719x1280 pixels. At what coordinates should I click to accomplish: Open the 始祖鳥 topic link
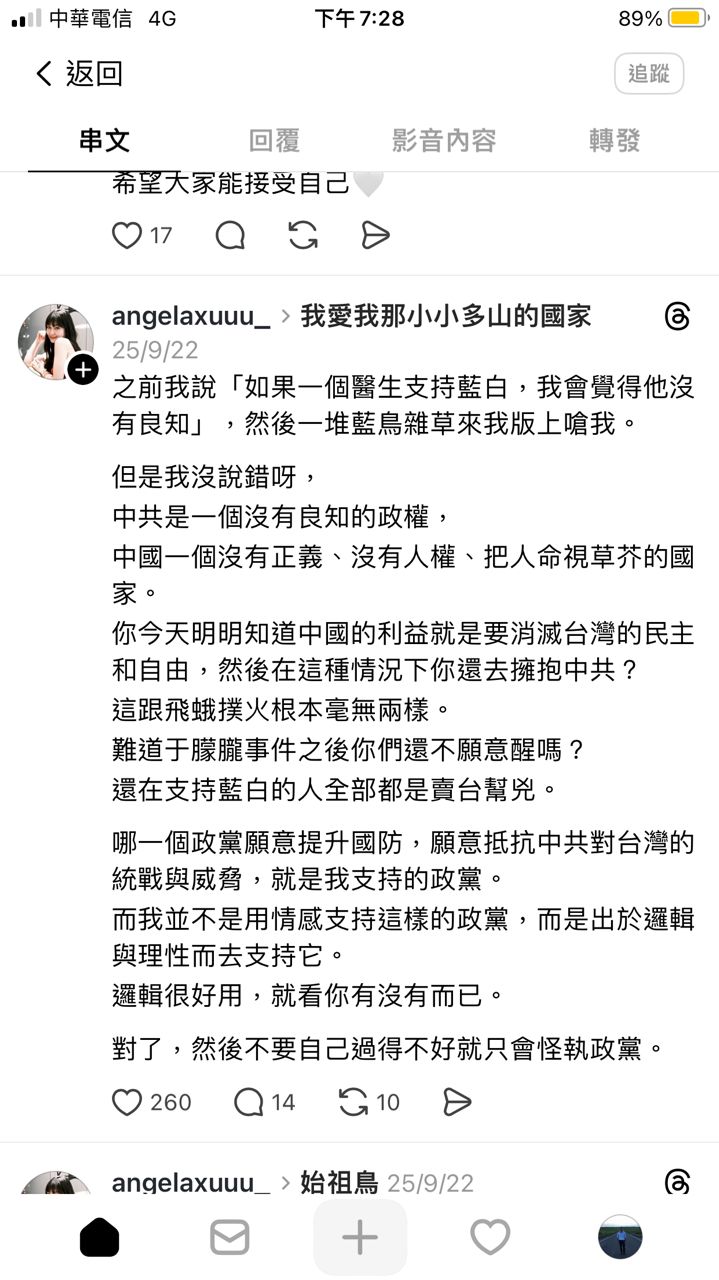[340, 1183]
